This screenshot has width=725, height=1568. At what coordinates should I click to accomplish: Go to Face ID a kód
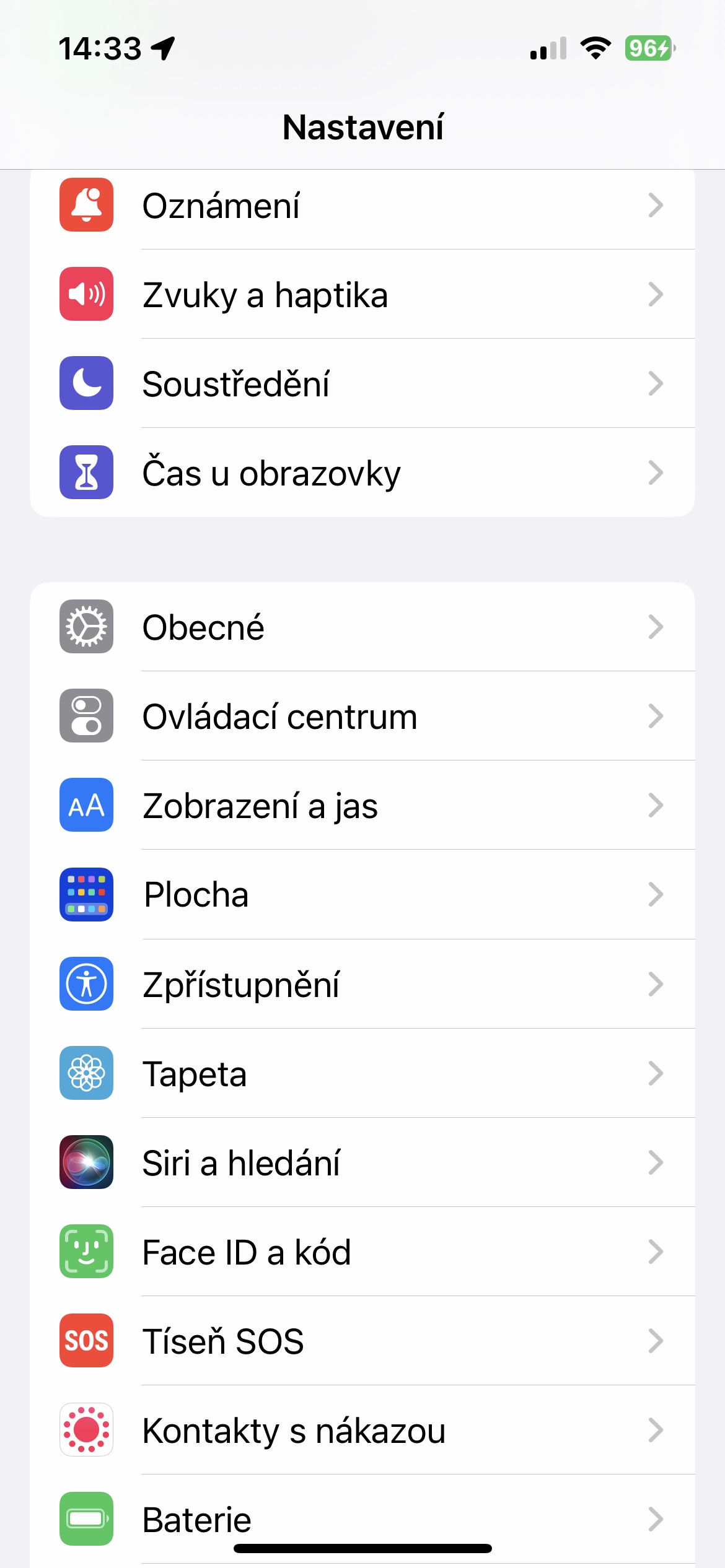coord(362,1252)
